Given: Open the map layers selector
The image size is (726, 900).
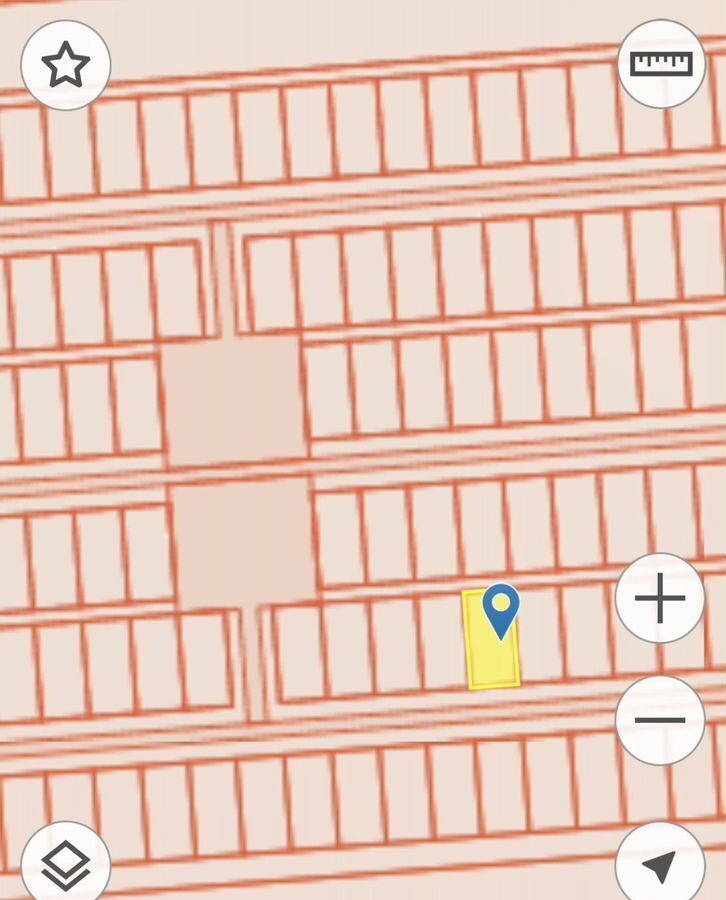Looking at the screenshot, I should (66, 864).
